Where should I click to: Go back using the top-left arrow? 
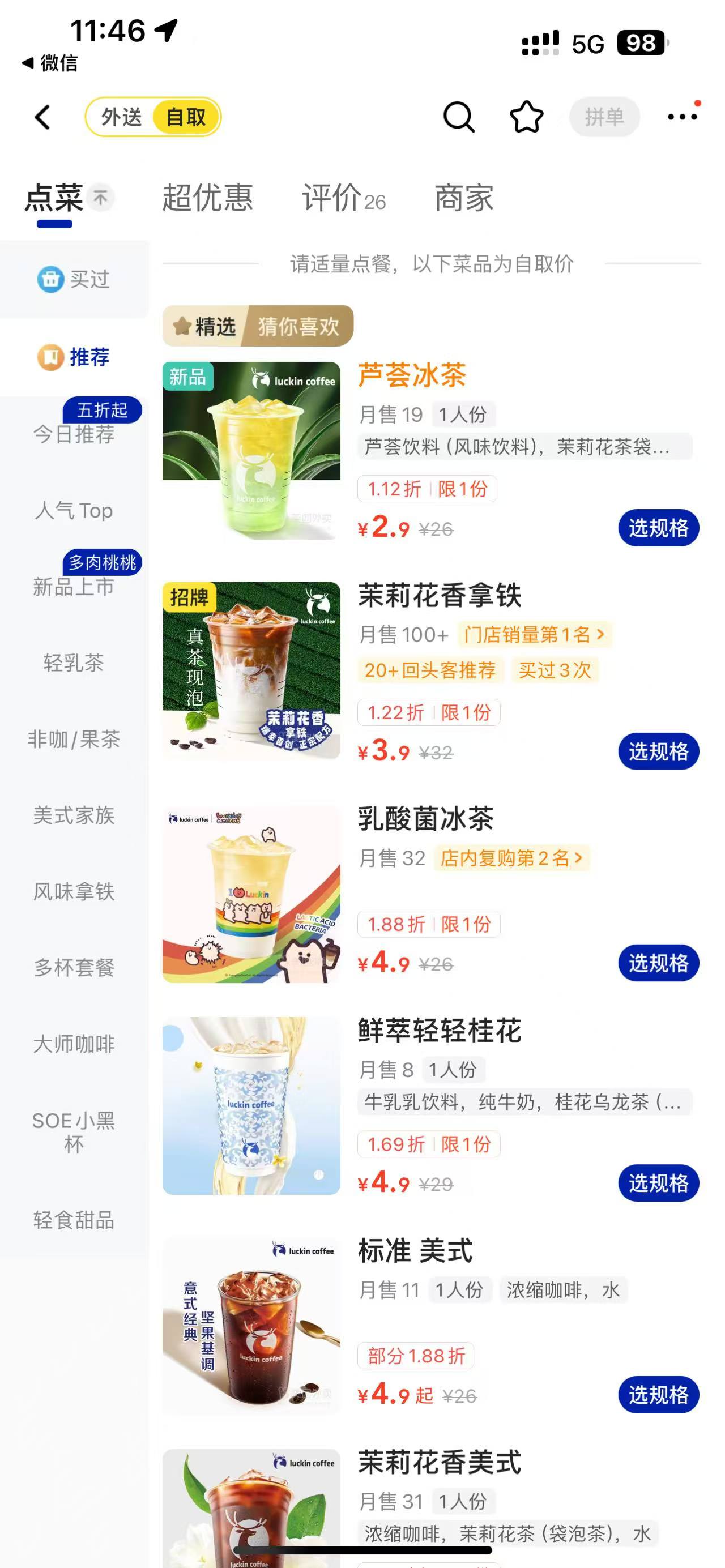42,117
